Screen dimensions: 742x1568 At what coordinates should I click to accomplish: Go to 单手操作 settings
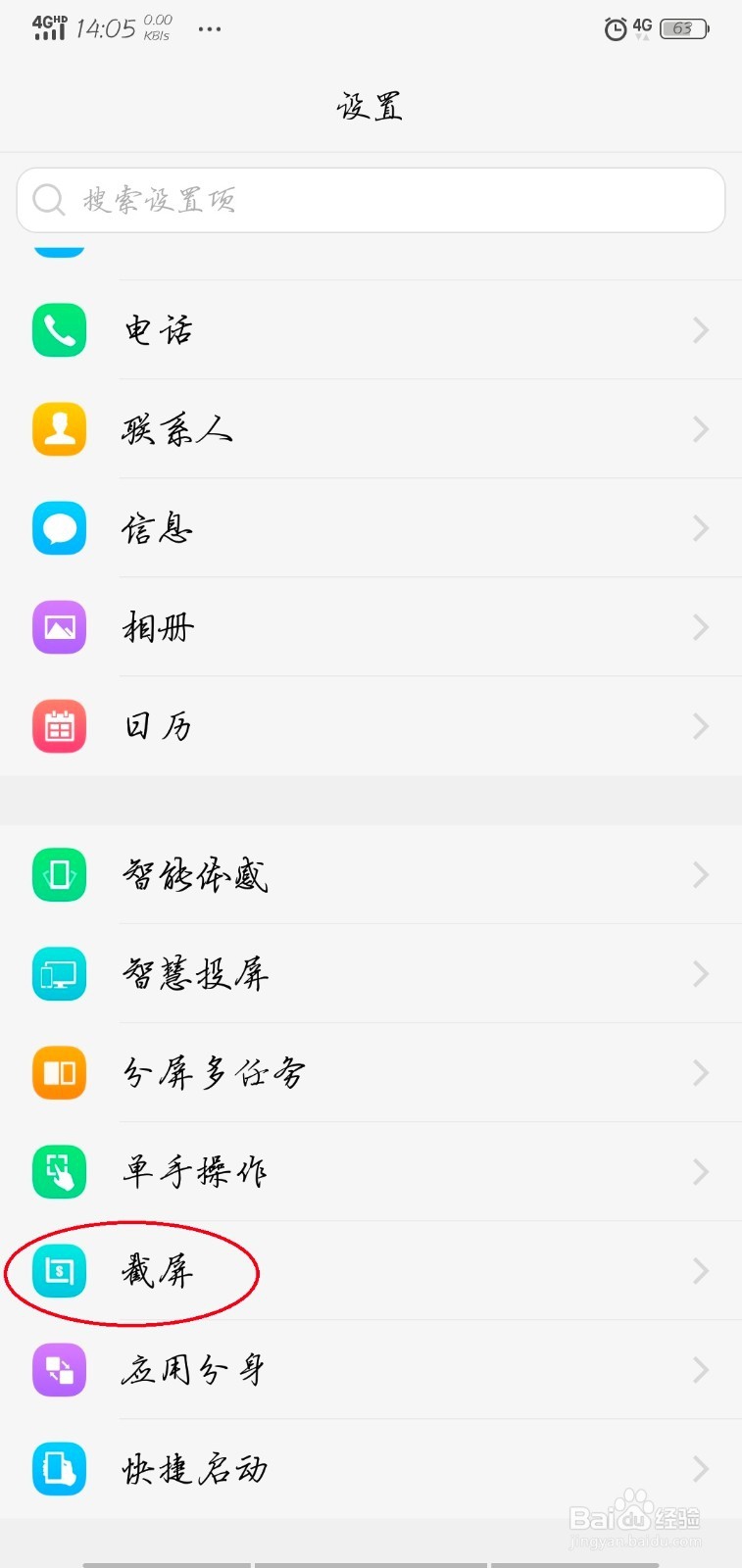pos(371,1172)
